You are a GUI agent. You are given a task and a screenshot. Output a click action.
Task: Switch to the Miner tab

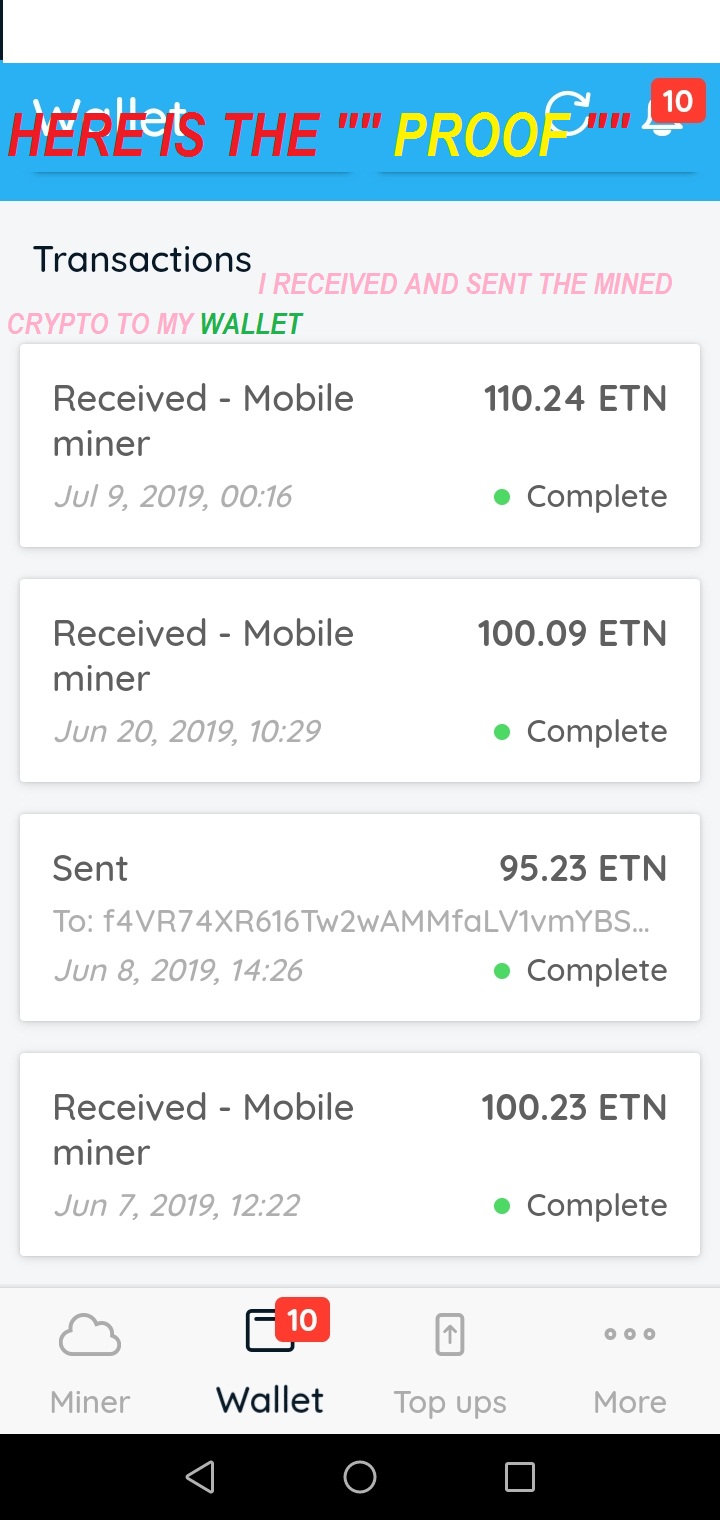90,1360
